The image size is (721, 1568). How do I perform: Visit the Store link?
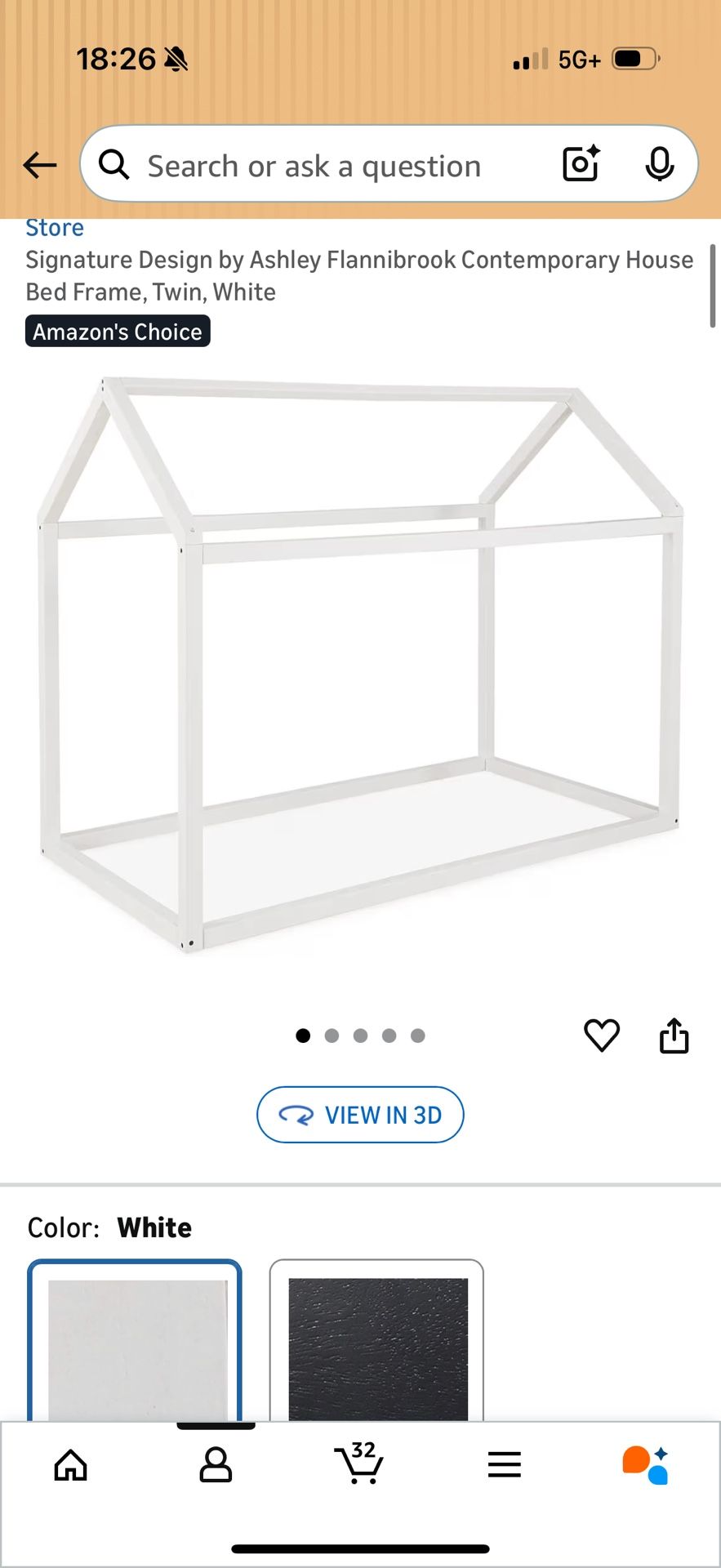coord(54,228)
